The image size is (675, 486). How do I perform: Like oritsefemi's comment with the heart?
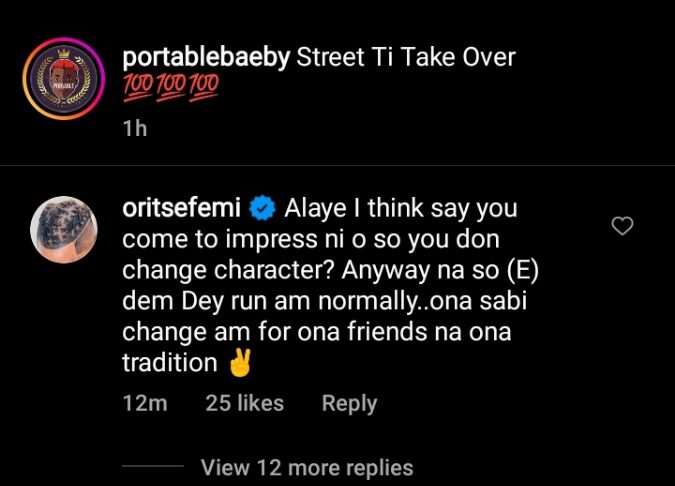[622, 227]
